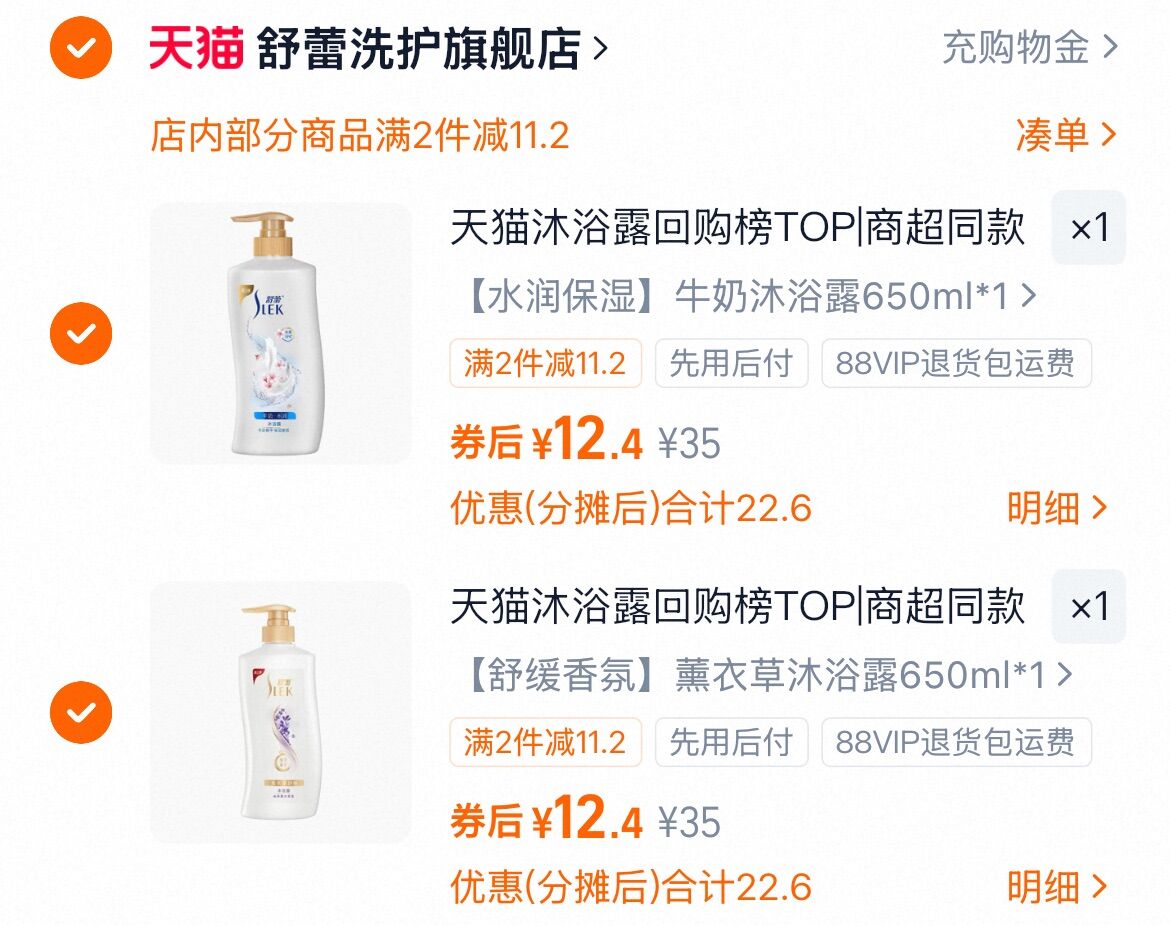Tap 凑单 to add more items
The width and height of the screenshot is (1170, 926).
coord(1065,135)
